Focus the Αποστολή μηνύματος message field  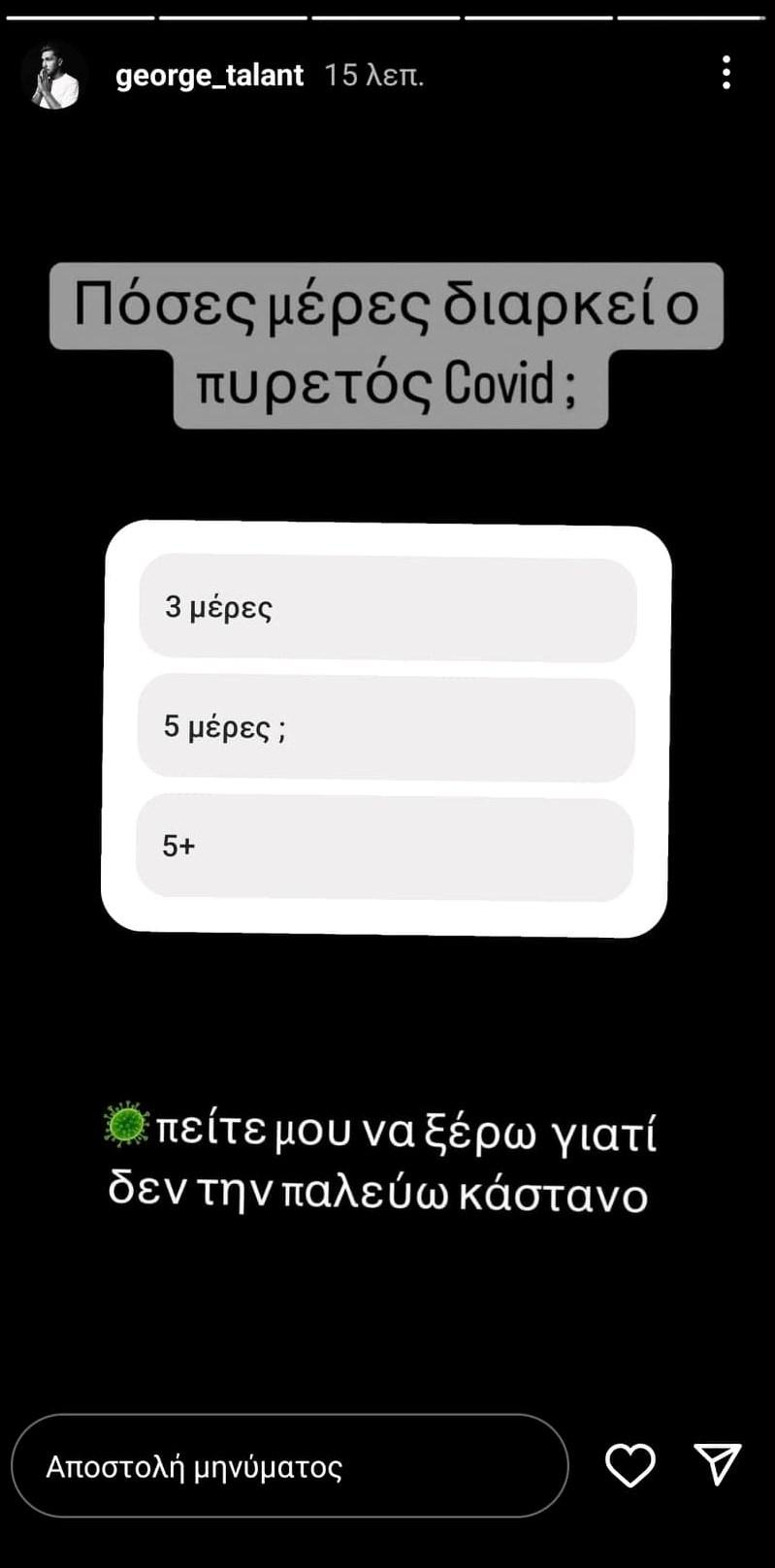coord(289,1465)
